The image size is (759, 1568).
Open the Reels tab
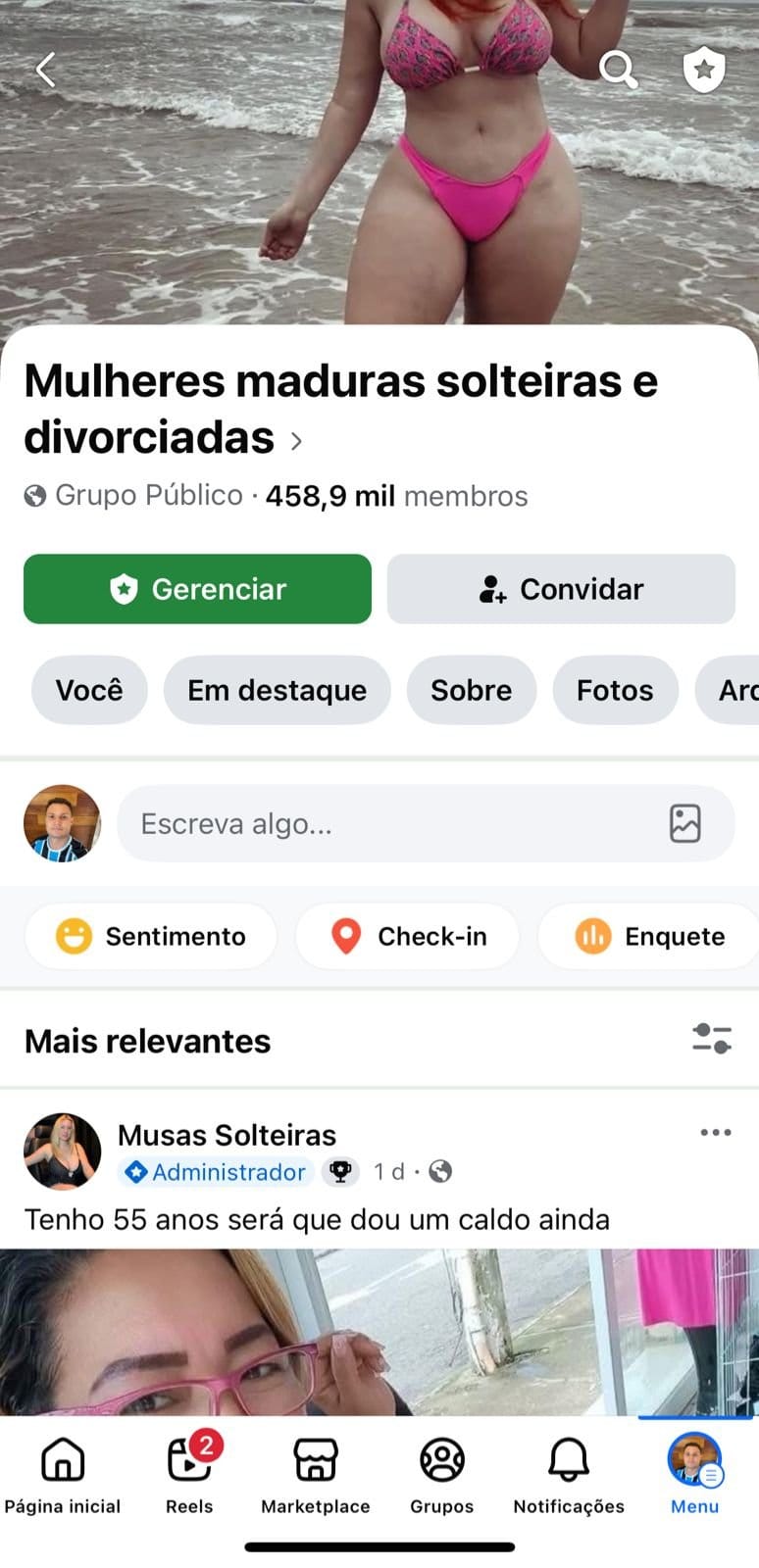189,1475
